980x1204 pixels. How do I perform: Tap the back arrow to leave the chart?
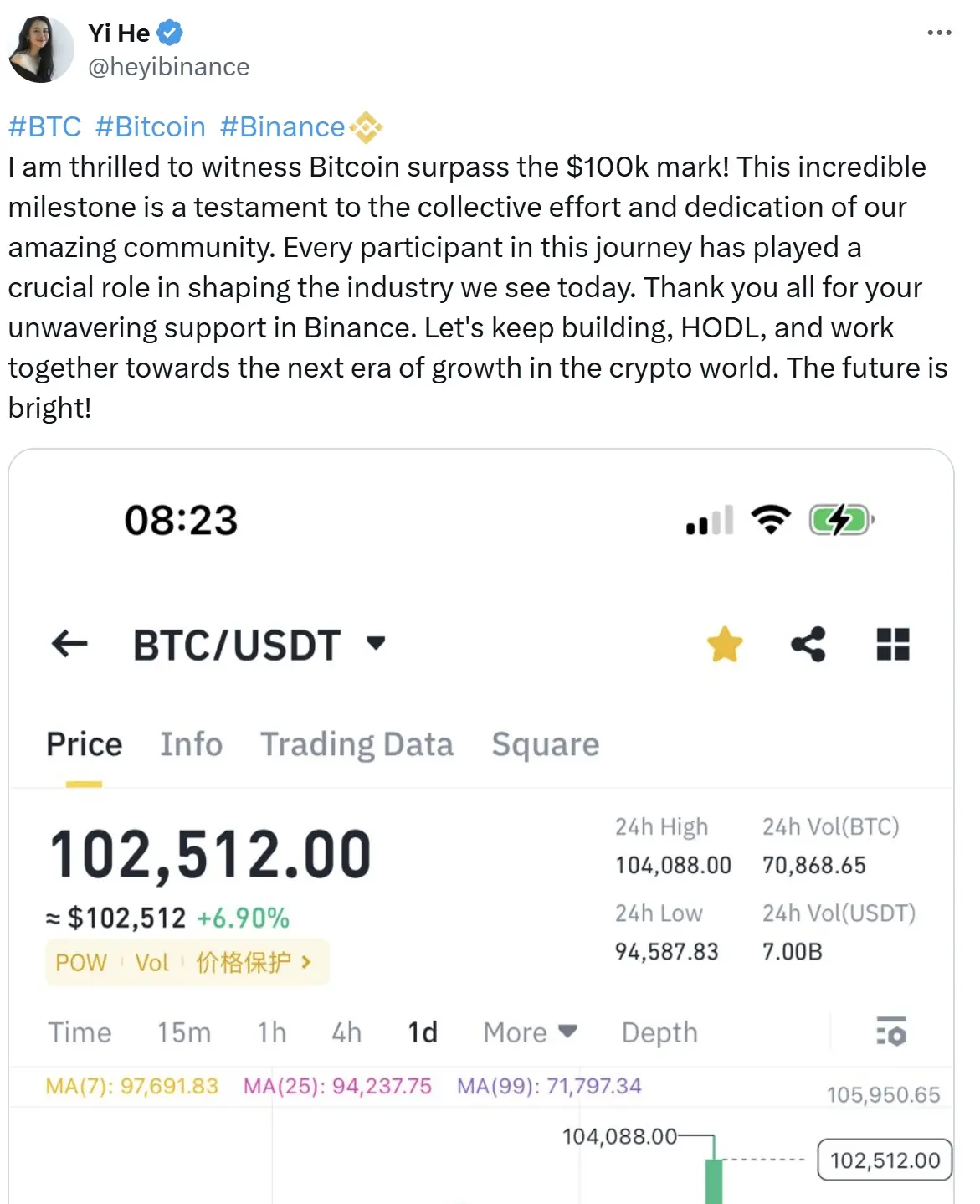click(67, 643)
